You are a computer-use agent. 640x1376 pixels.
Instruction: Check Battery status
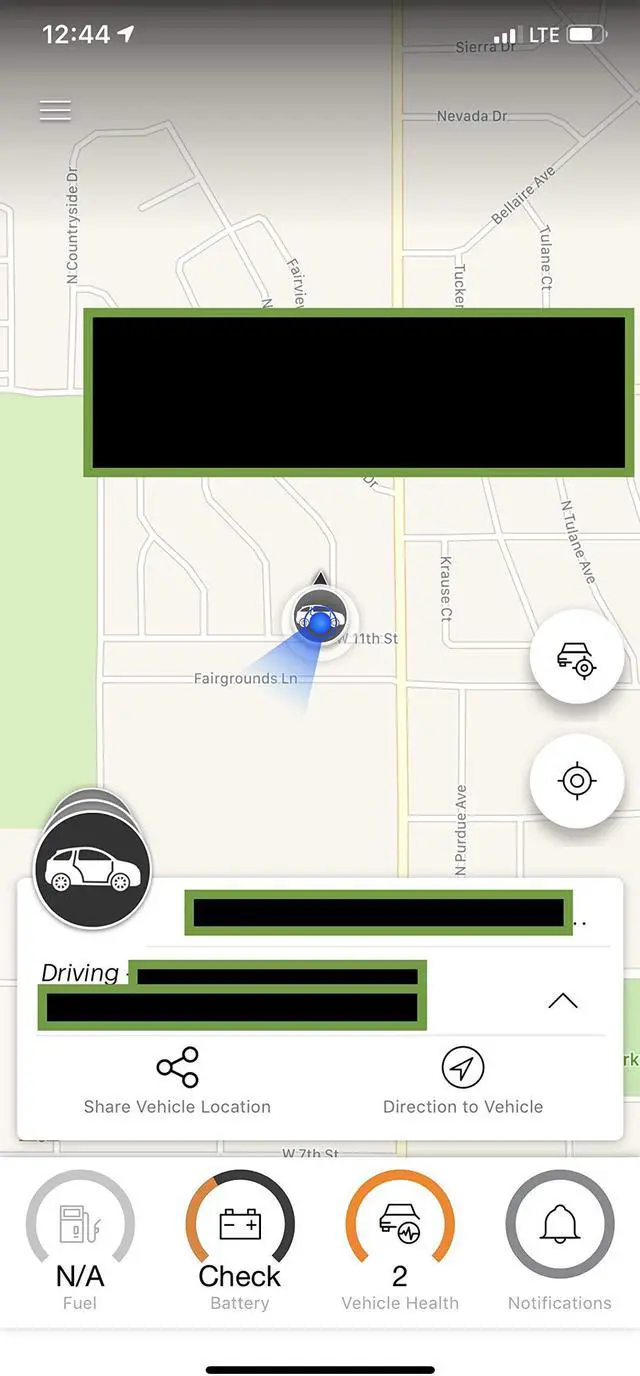(x=240, y=1240)
